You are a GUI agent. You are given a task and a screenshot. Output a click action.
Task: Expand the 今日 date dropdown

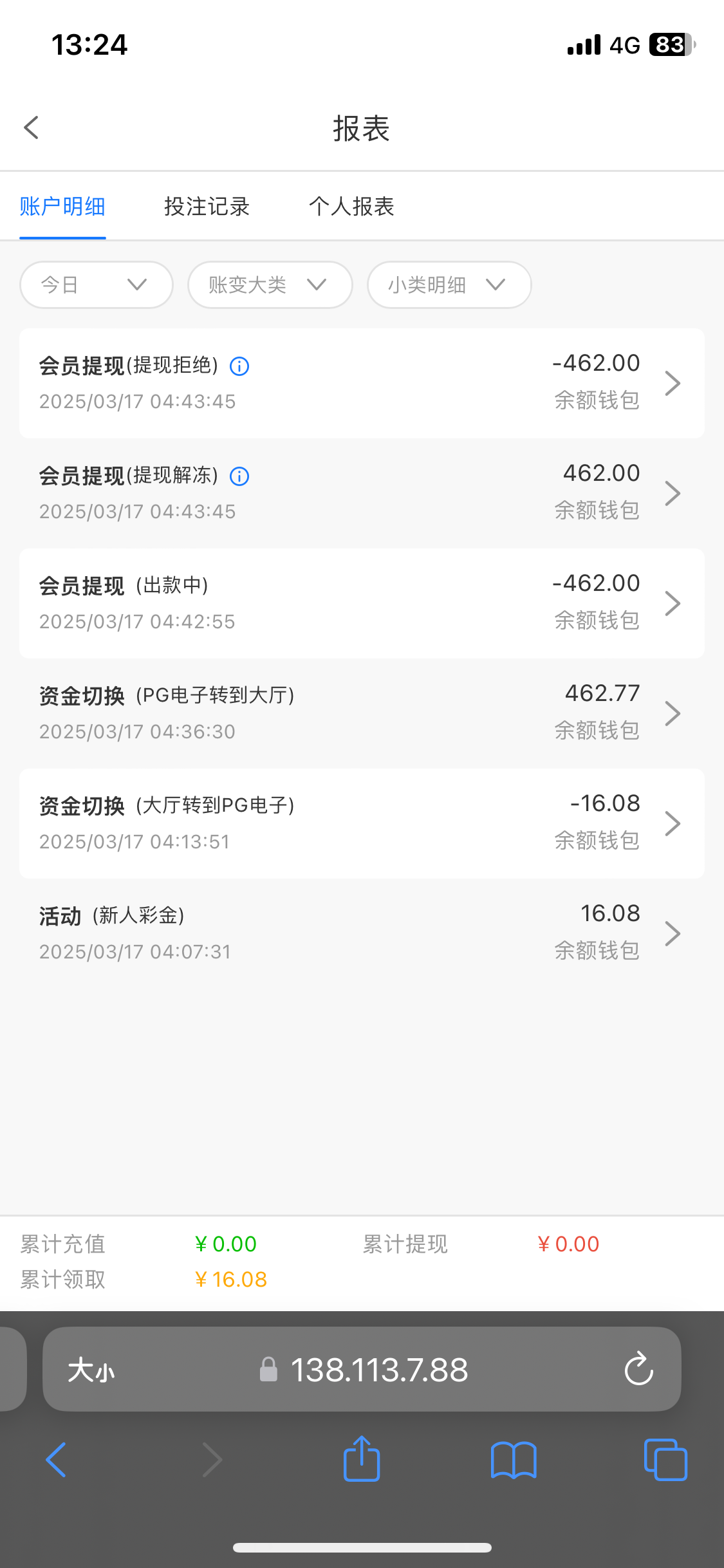coord(97,285)
